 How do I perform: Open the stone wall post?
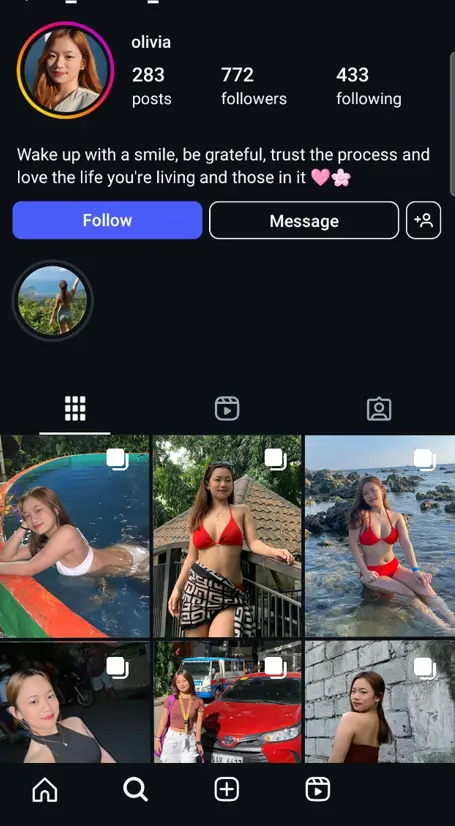(380, 702)
